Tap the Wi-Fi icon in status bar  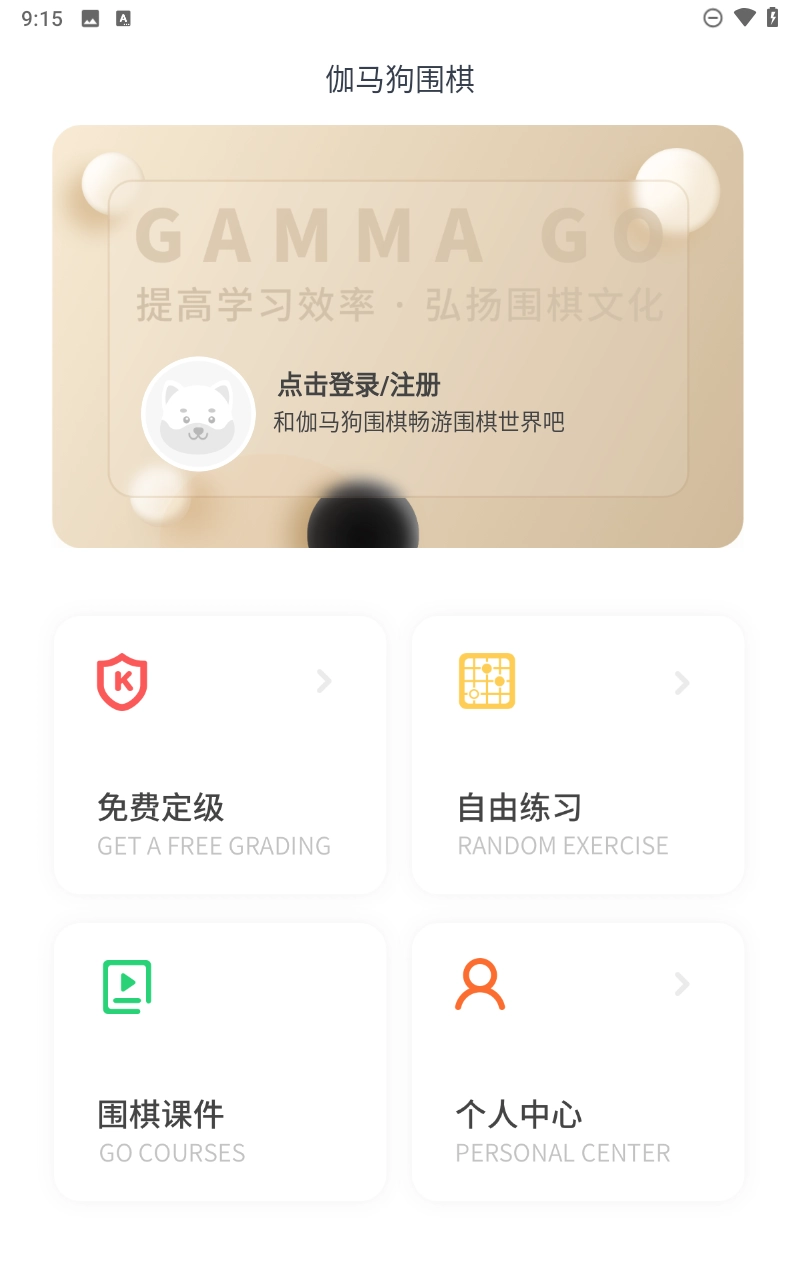click(x=743, y=17)
